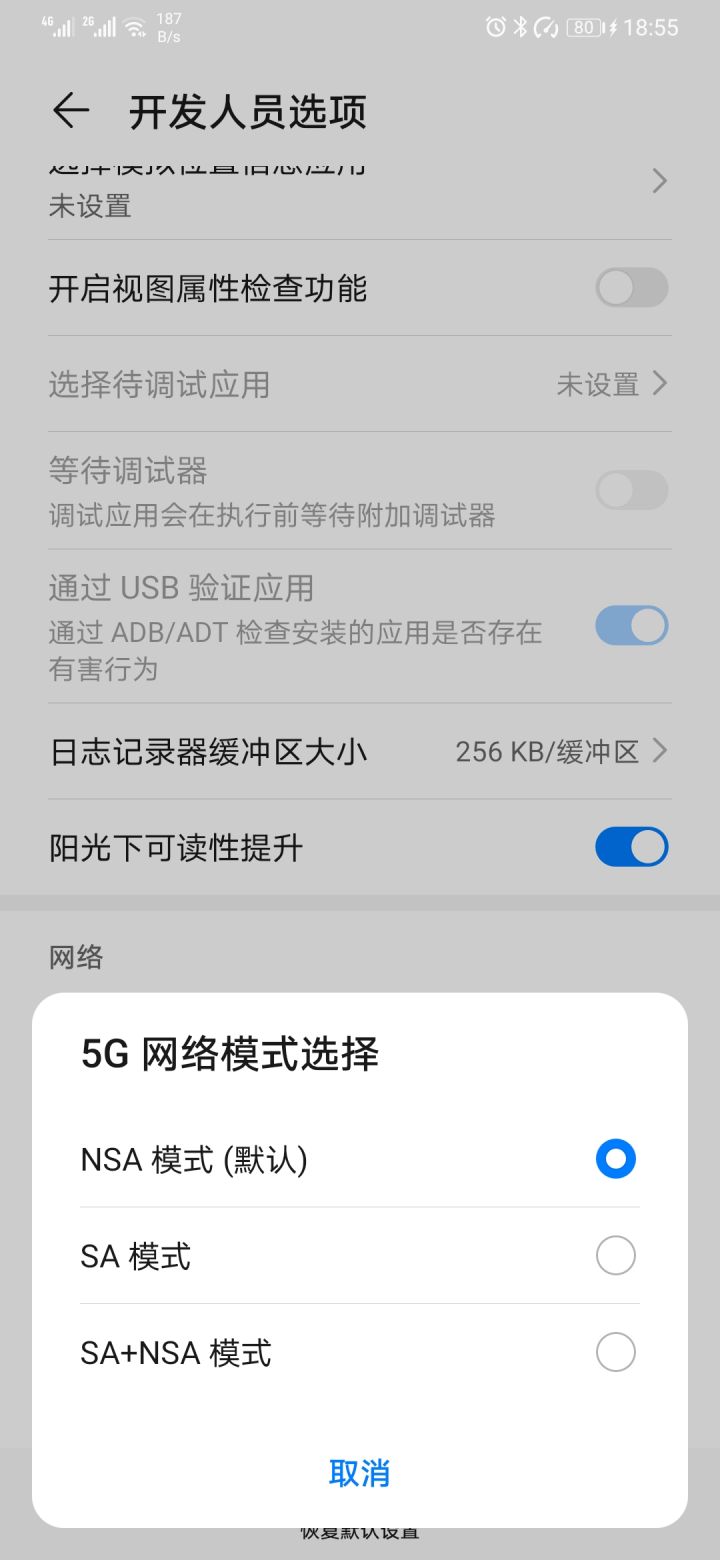The height and width of the screenshot is (1560, 720).
Task: Select the SA 模式 radio button
Action: (x=615, y=1255)
